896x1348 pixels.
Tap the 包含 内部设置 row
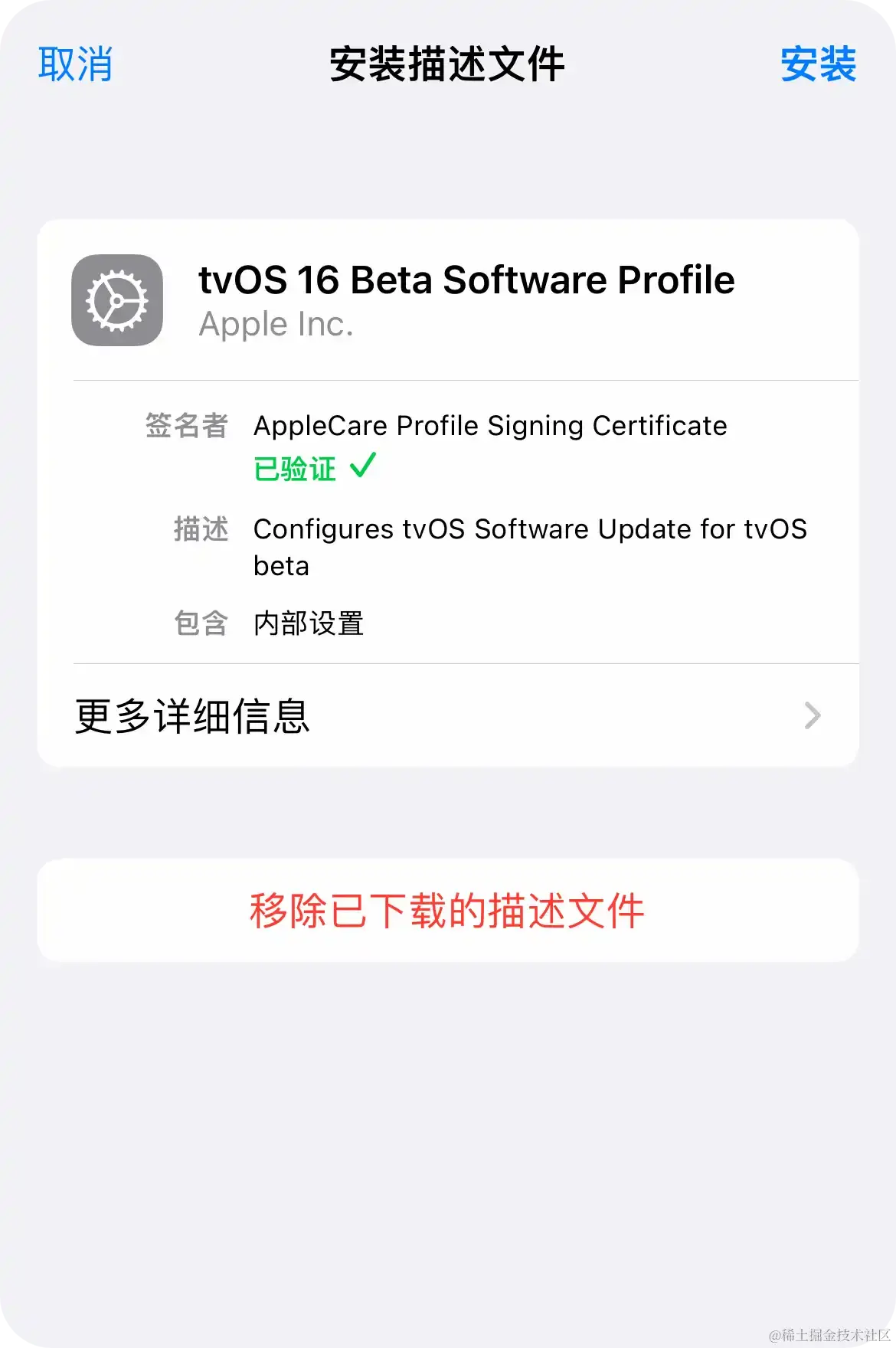tap(268, 624)
